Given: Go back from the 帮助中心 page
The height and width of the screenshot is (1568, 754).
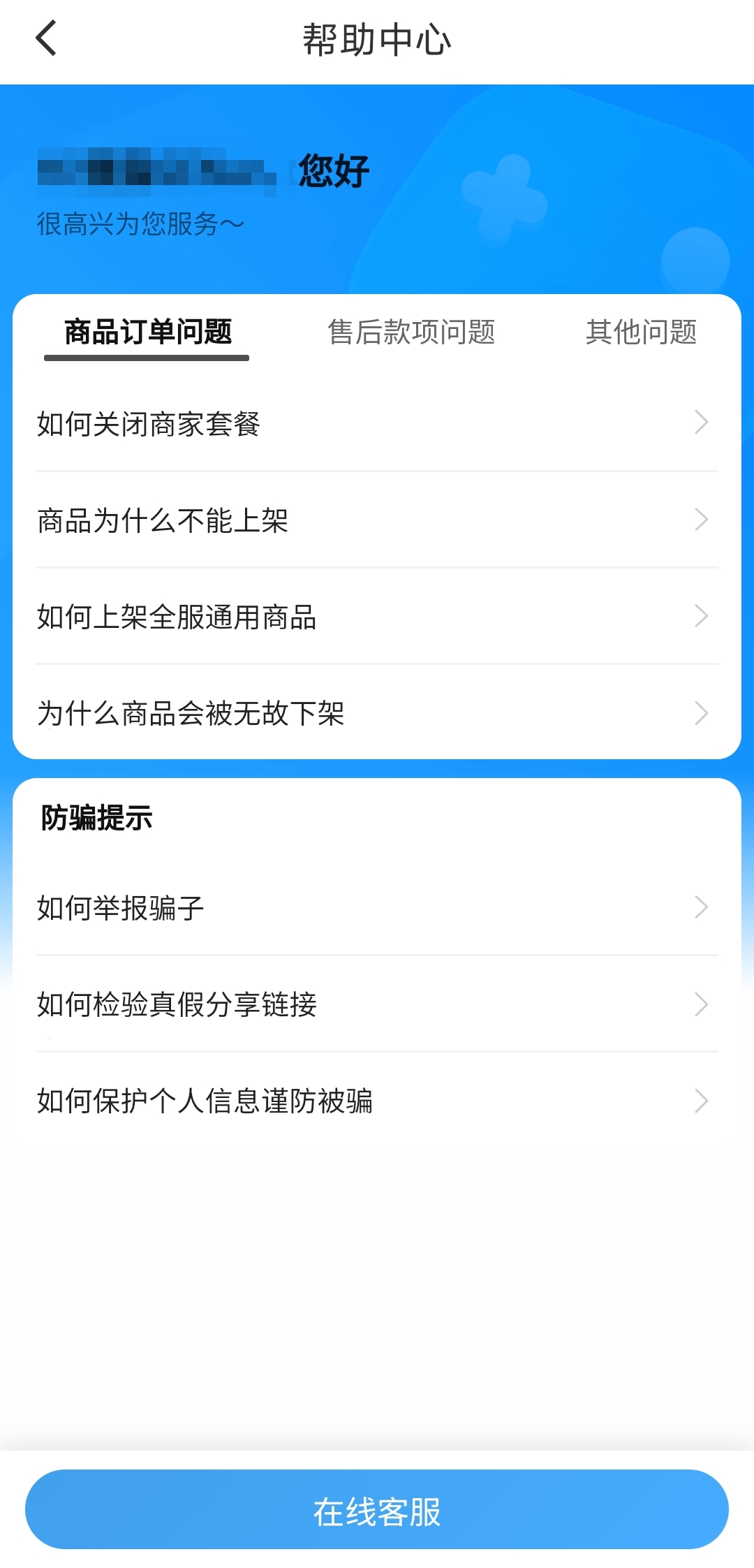Looking at the screenshot, I should point(46,38).
